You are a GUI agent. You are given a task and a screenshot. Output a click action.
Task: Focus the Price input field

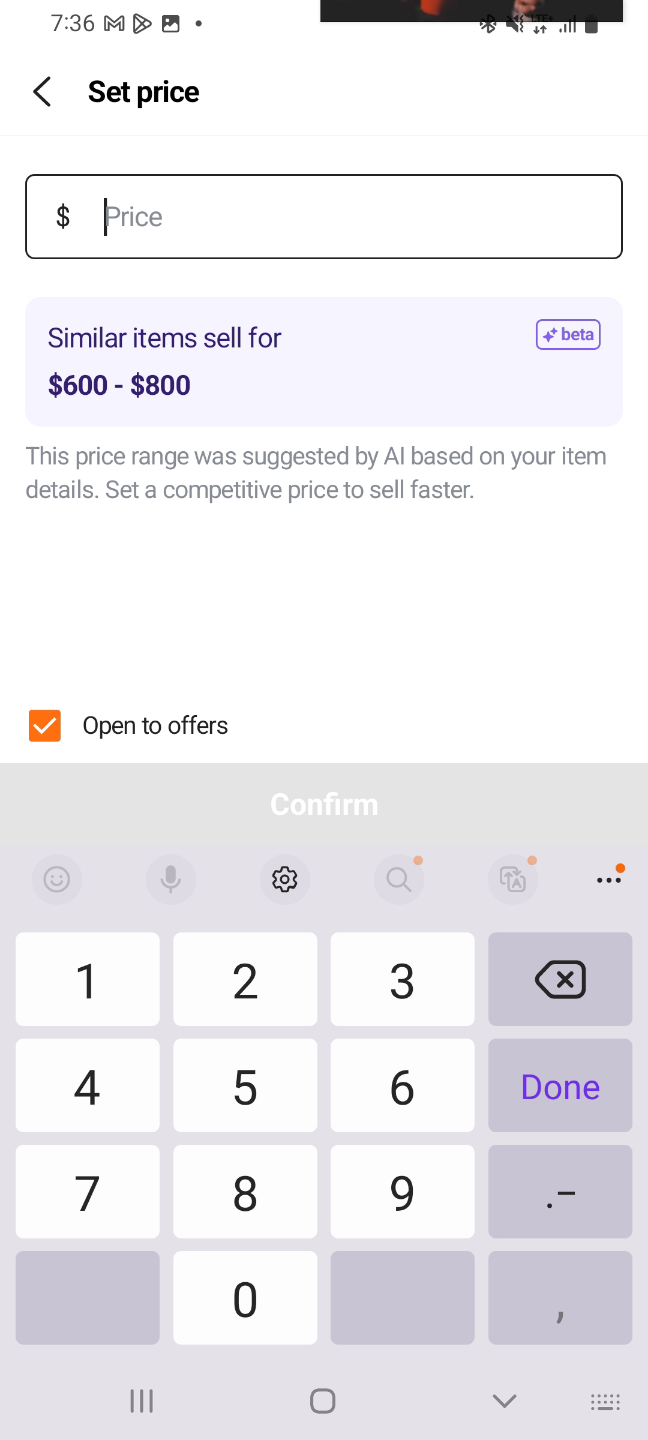coord(324,217)
